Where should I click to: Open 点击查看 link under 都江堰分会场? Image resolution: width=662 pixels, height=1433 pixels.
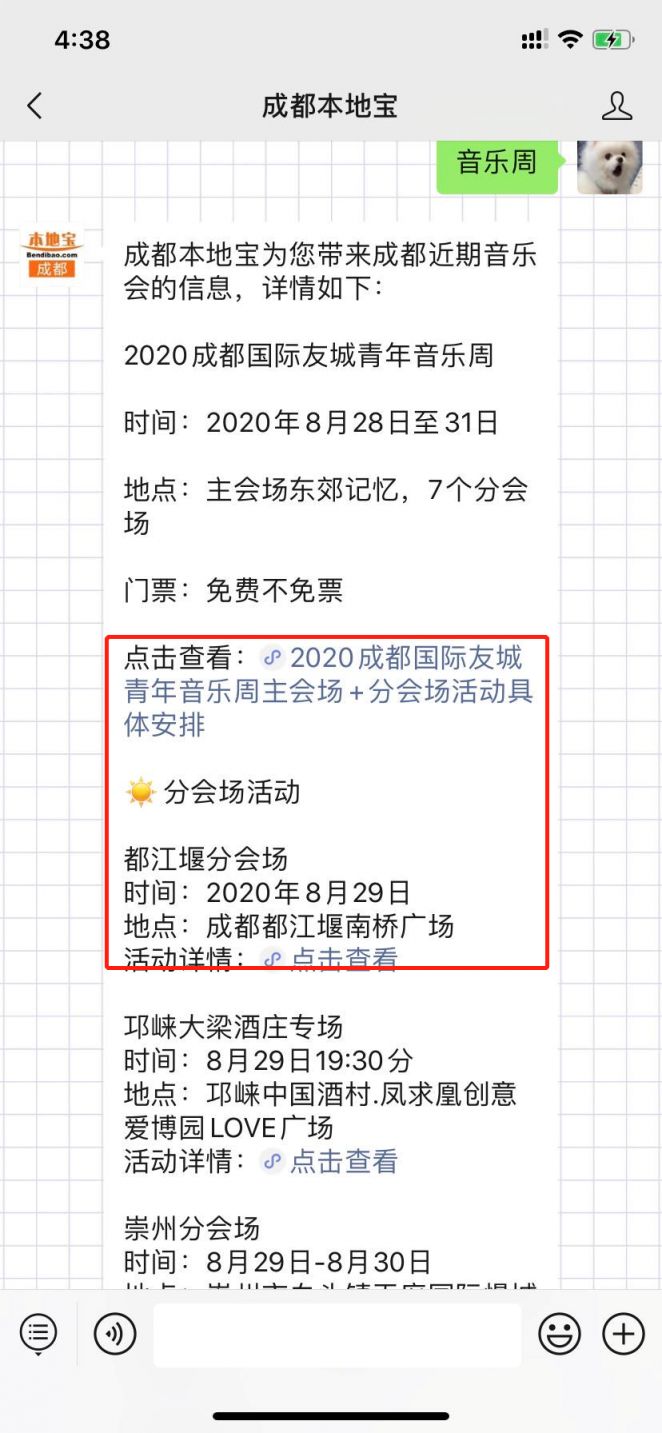343,958
